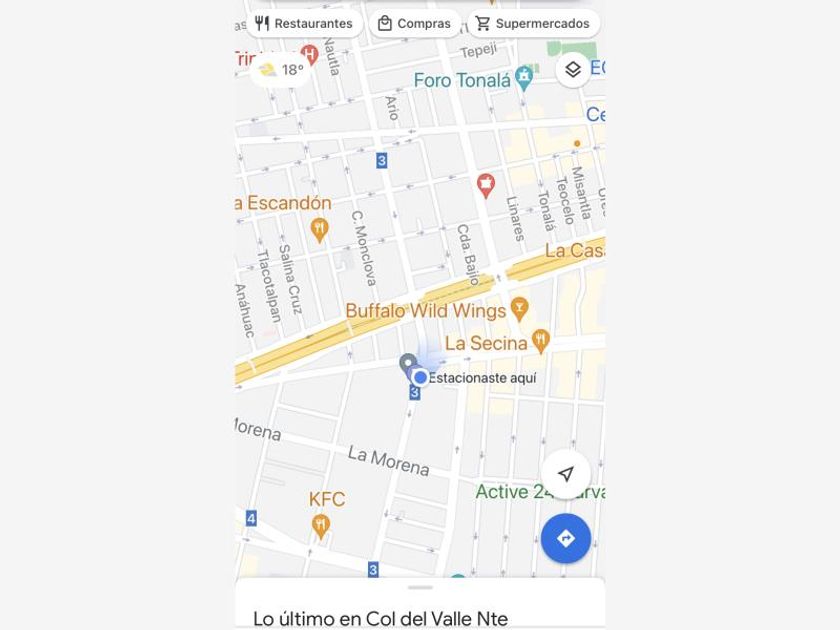Image resolution: width=840 pixels, height=630 pixels.
Task: Open La Secina restaurant marker
Action: point(540,340)
